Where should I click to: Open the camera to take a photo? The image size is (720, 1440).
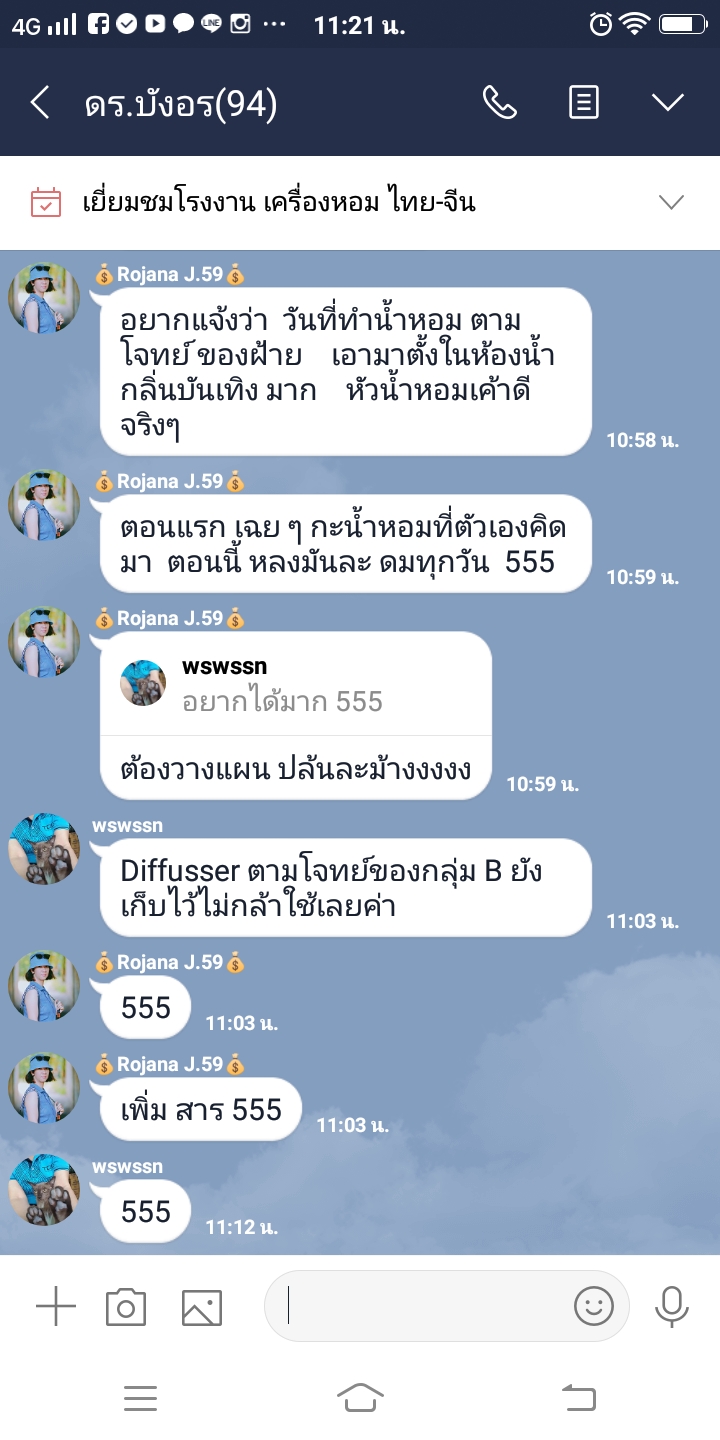tap(126, 1306)
